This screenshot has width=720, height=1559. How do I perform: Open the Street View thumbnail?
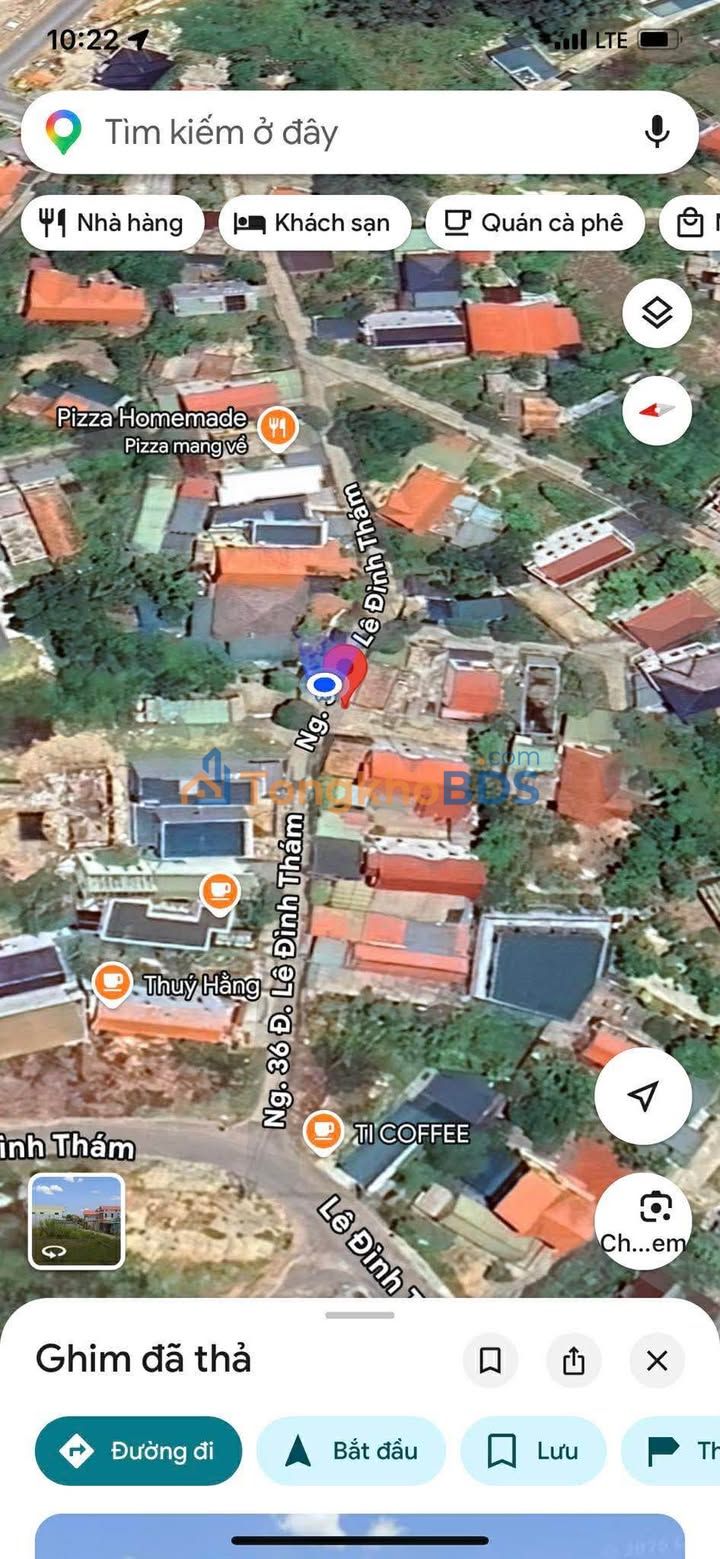coord(76,1221)
